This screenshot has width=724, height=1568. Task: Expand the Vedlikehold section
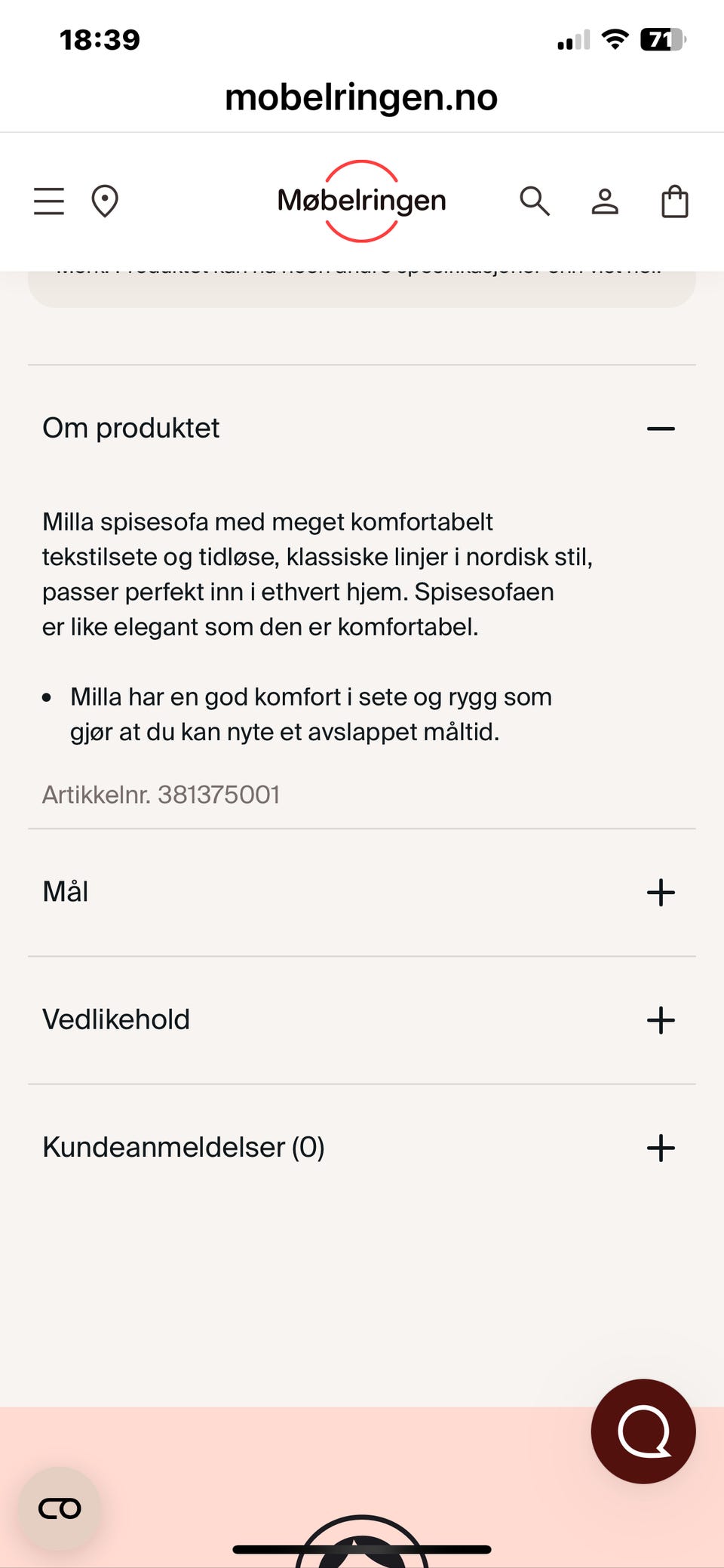click(x=661, y=1020)
